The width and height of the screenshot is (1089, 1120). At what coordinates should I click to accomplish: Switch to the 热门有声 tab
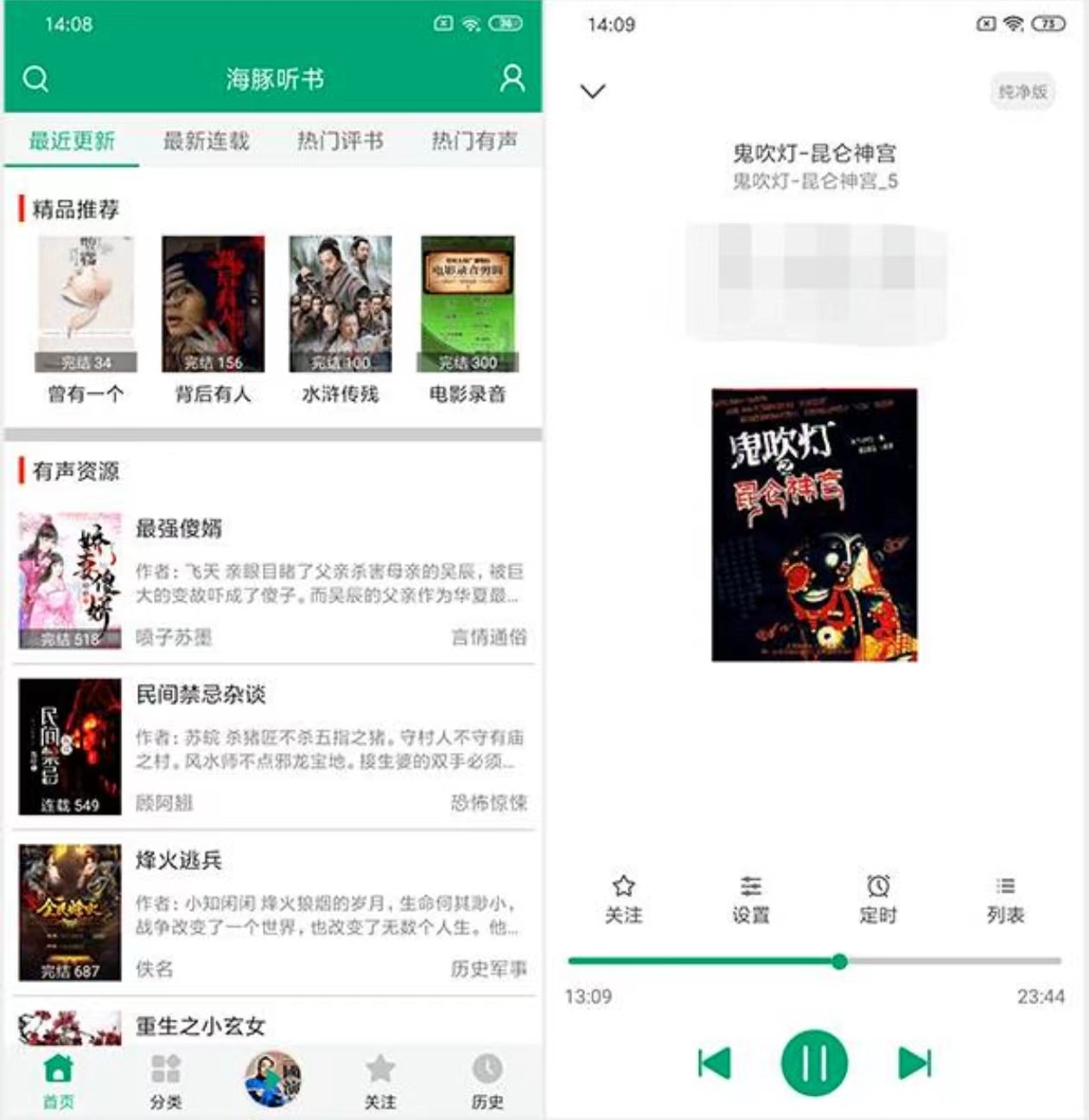474,141
